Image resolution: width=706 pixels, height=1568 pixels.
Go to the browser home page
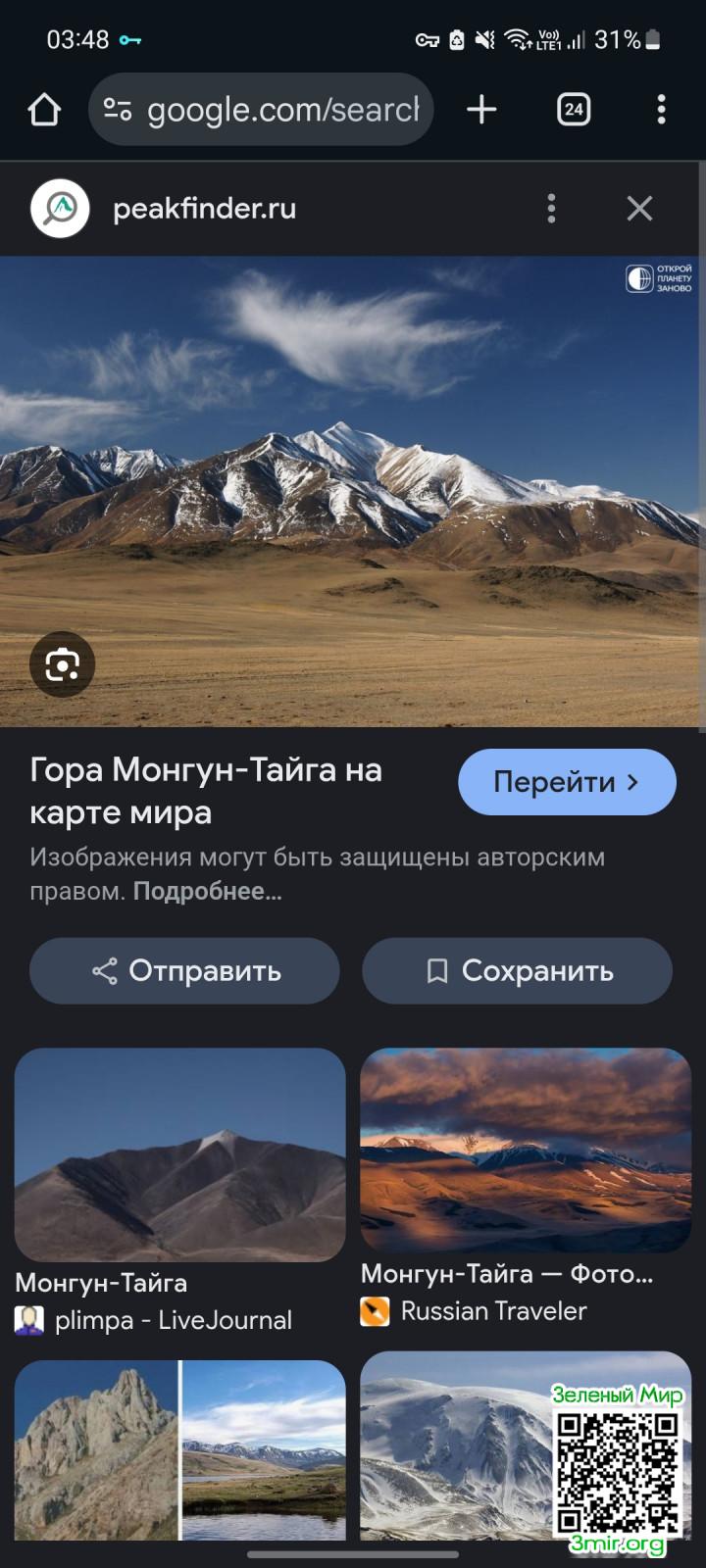[44, 110]
